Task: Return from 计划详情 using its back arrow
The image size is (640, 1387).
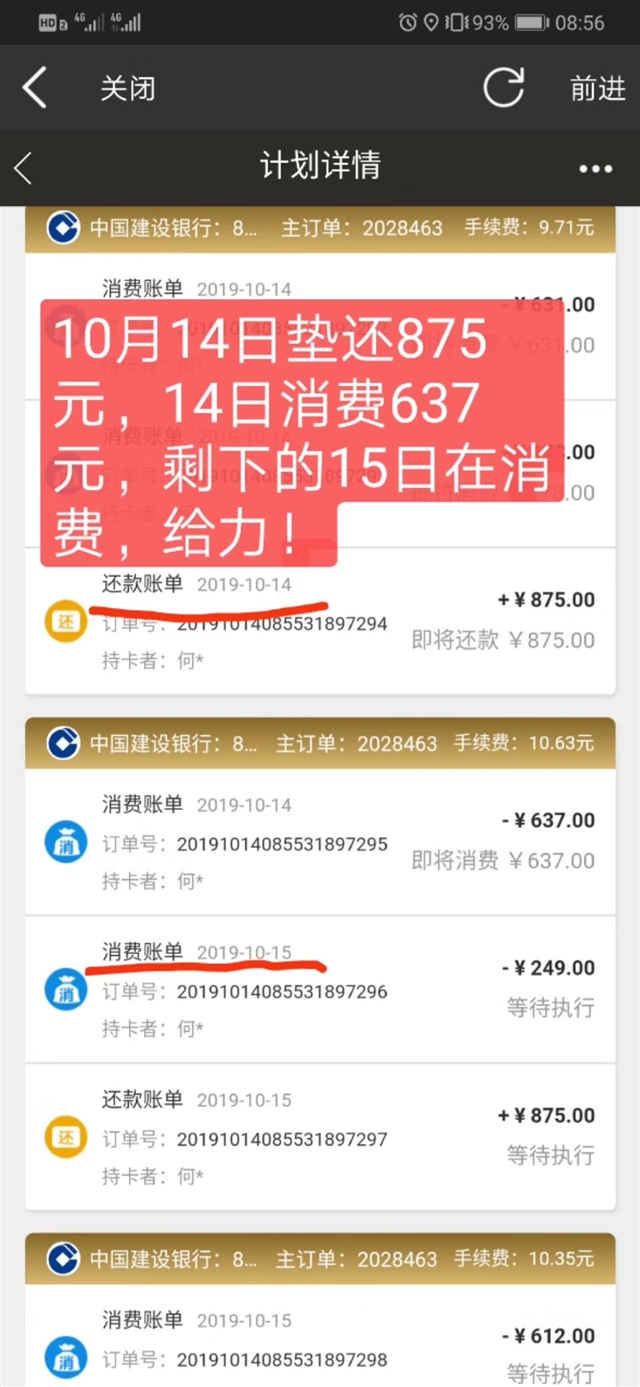Action: coord(23,168)
